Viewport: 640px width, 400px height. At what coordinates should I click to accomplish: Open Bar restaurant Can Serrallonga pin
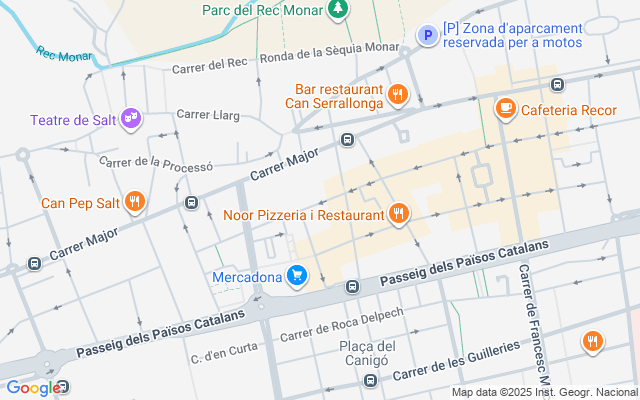coord(397,94)
